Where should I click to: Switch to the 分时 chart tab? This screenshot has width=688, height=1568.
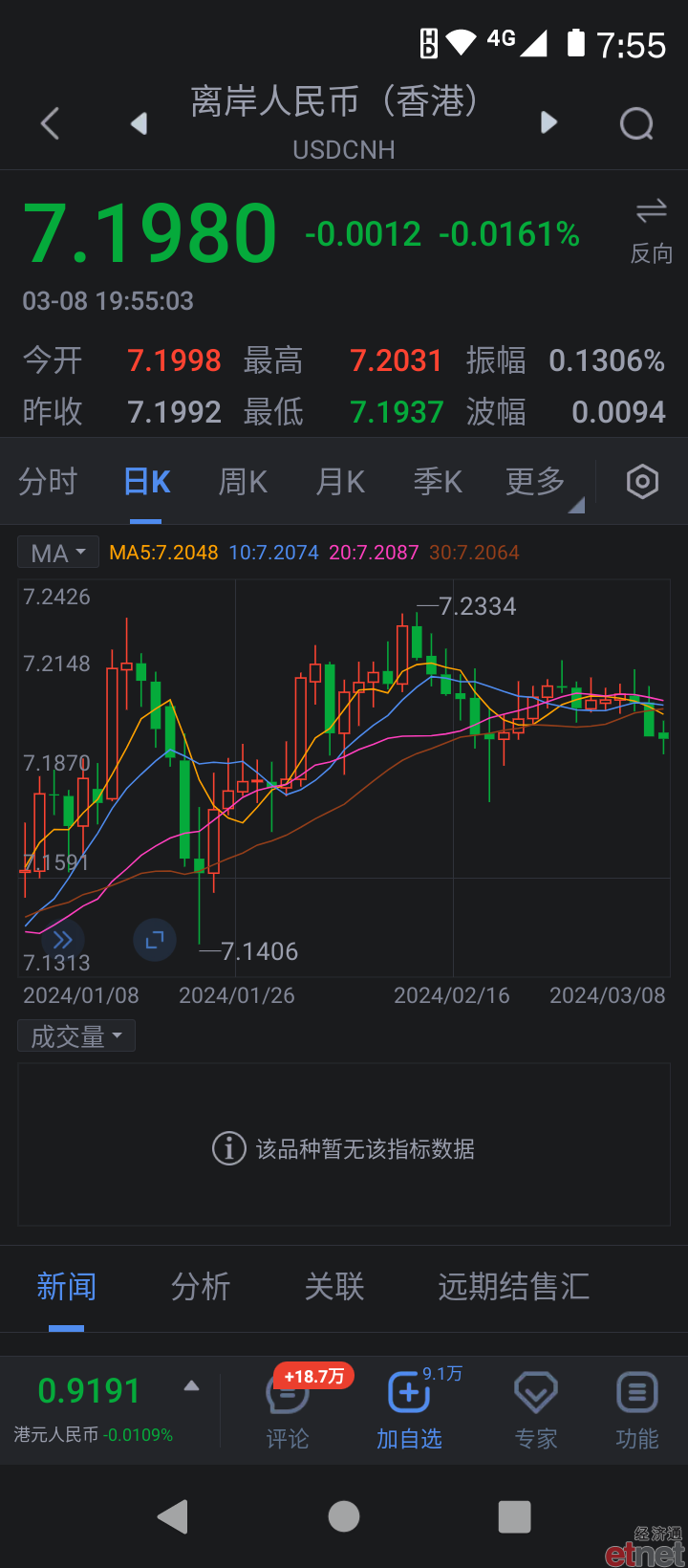click(48, 482)
